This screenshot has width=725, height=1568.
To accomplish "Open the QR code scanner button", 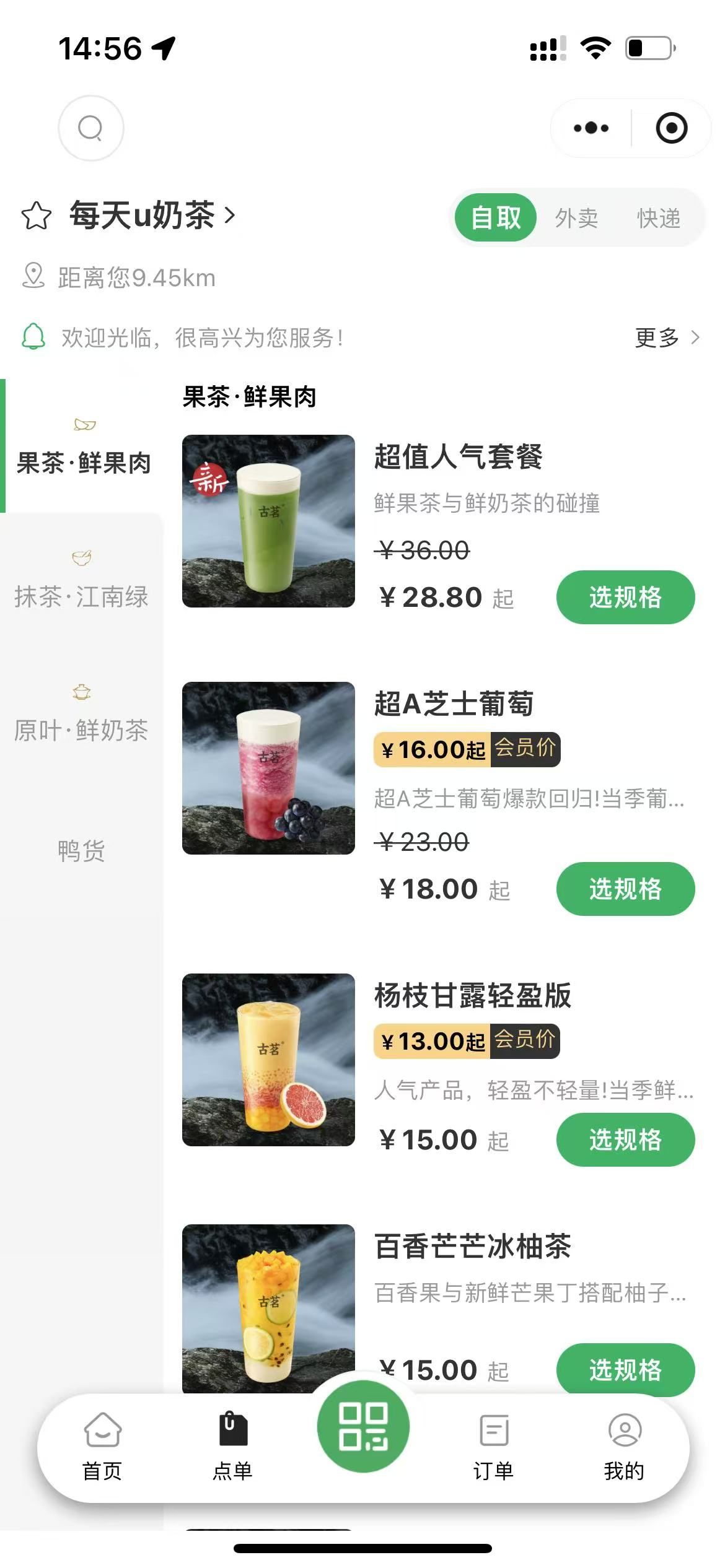I will [363, 1427].
